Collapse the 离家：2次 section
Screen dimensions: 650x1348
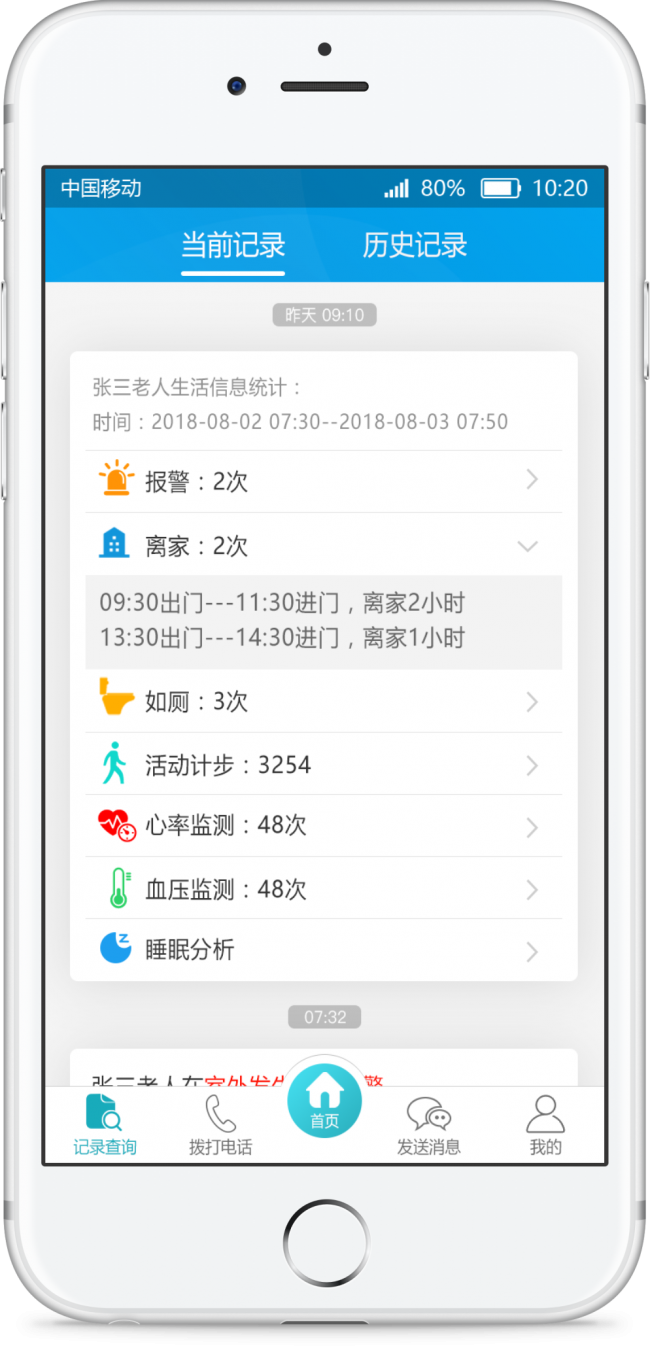323,545
